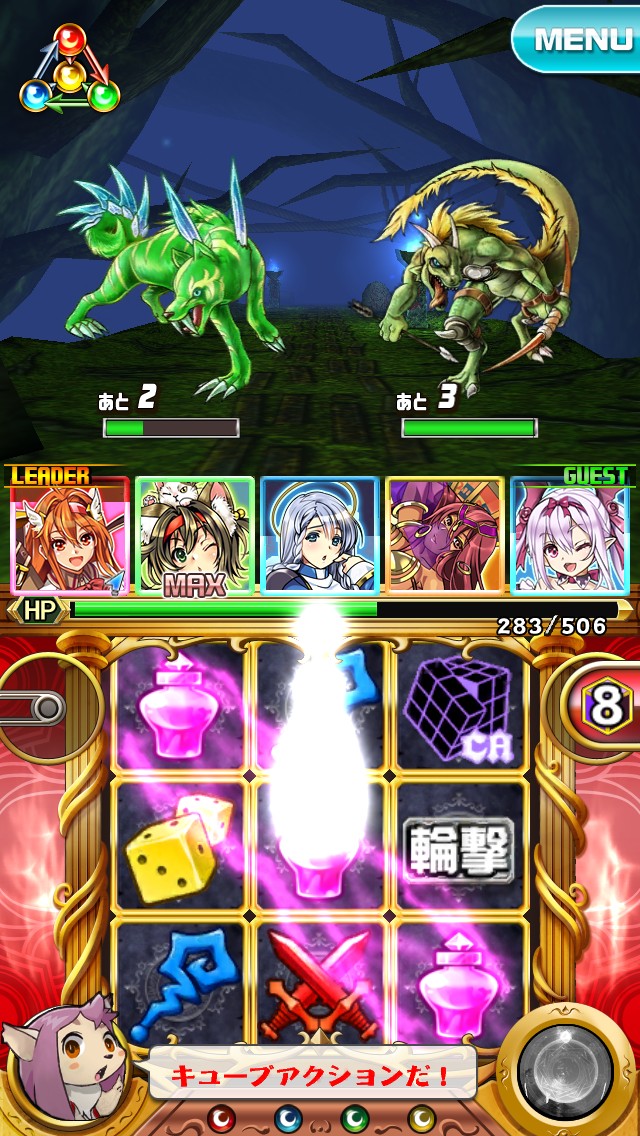Choose the silver-haired character portrait
640x1136 pixels.
pyautogui.click(x=320, y=537)
